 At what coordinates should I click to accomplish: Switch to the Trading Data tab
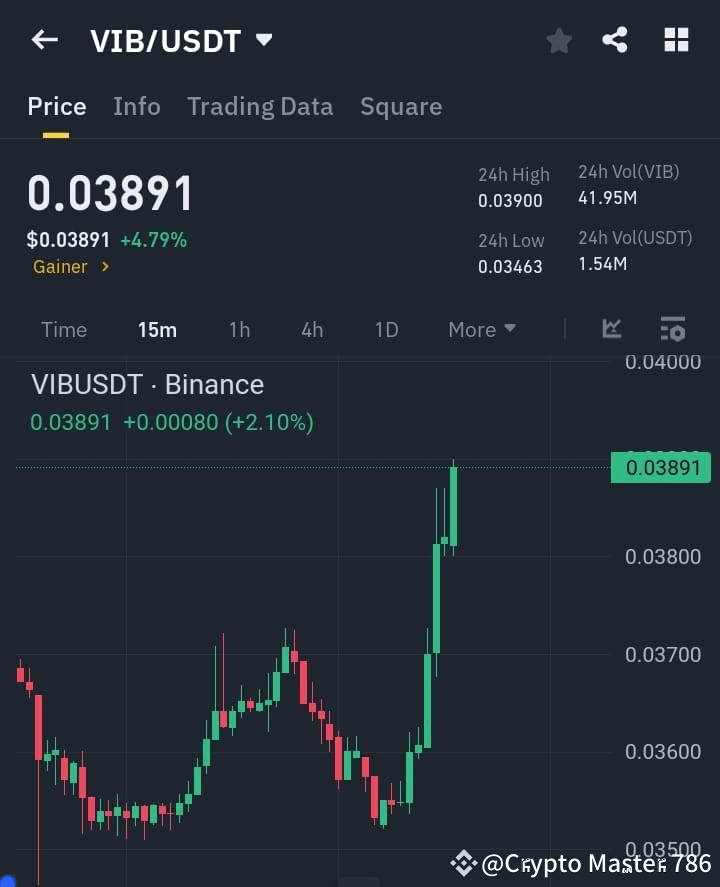(260, 106)
